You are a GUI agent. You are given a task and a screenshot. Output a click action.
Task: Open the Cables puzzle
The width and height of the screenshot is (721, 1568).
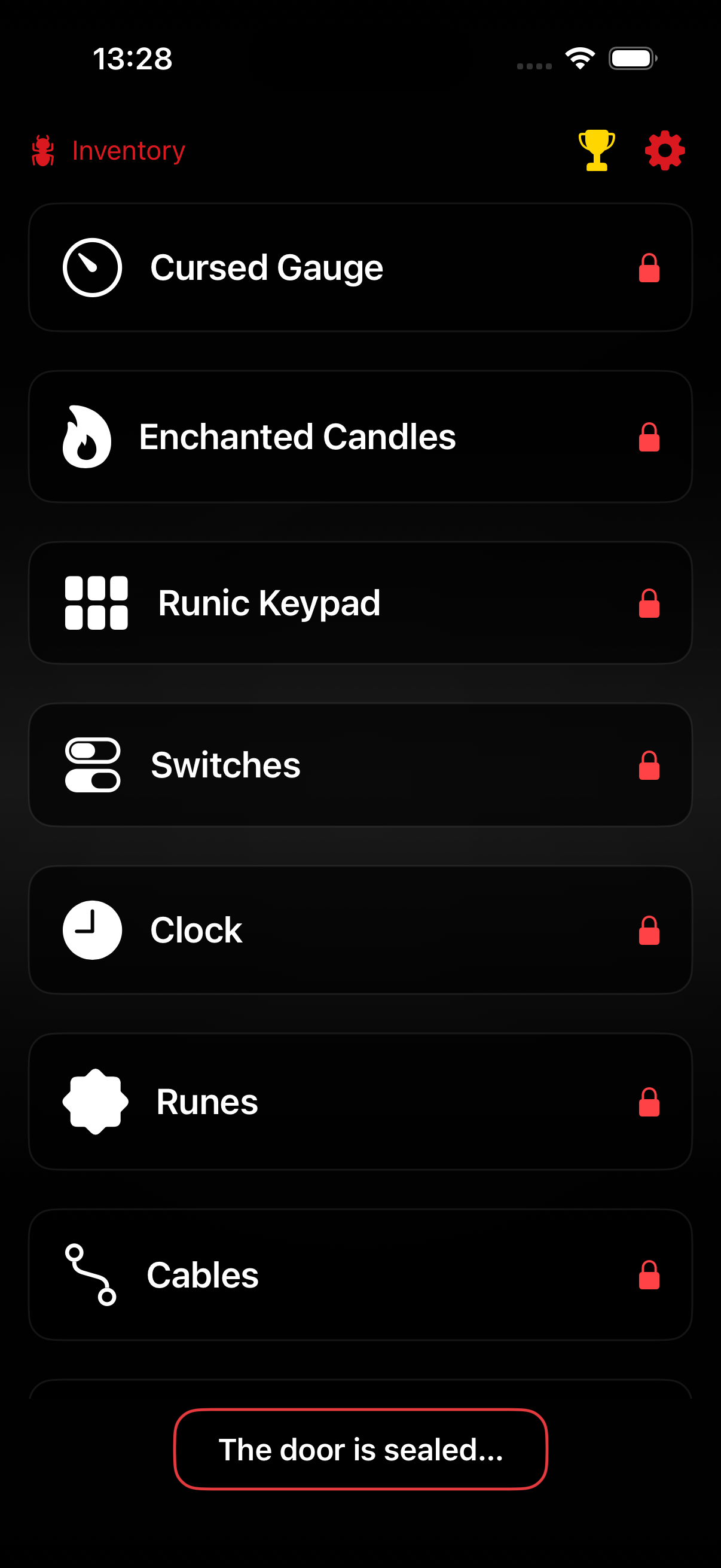tap(360, 1274)
